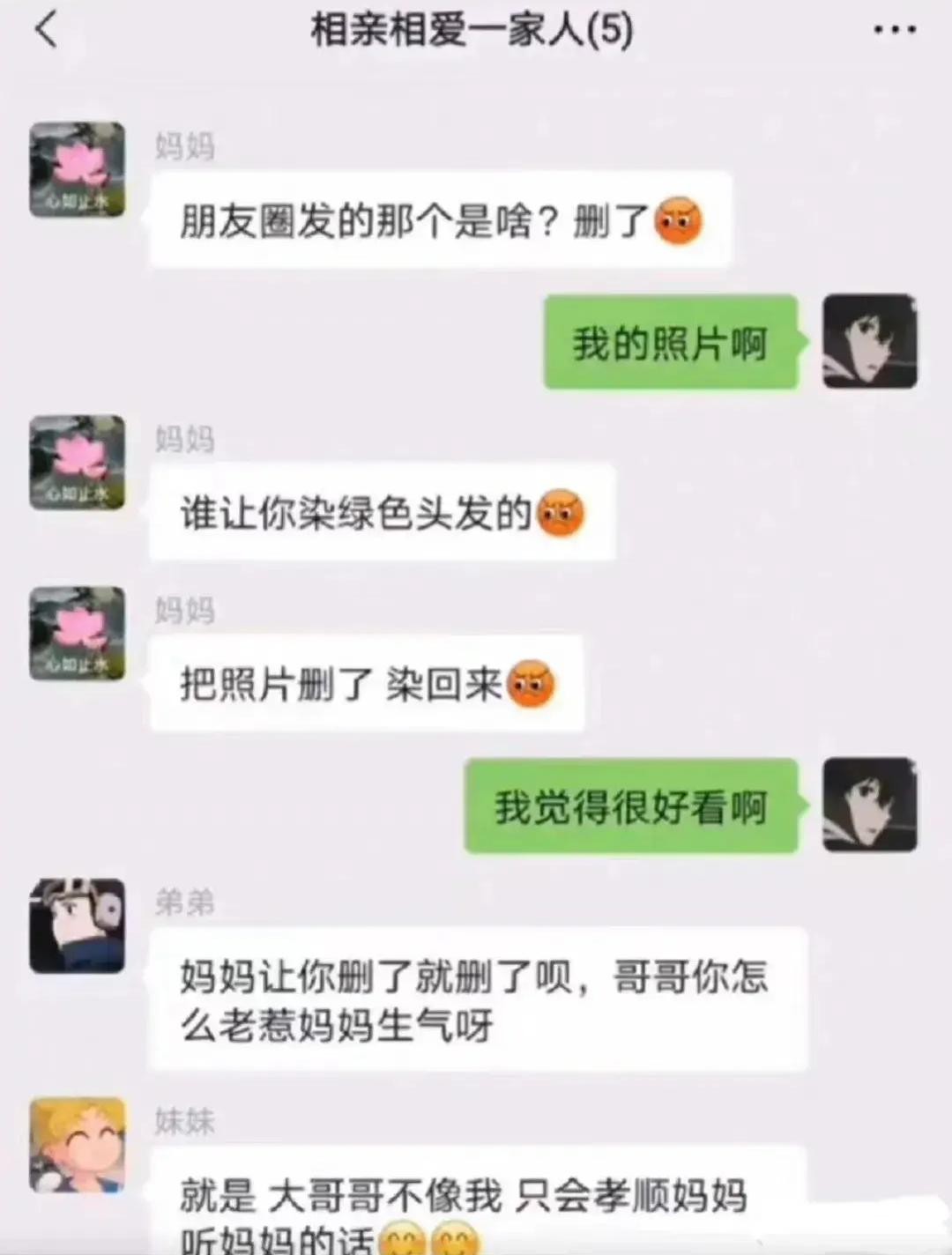Viewport: 952px width, 1255px height.
Task: Tap 妈妈's avatar beside 朋友圈发的那个是啥 message
Action: (x=77, y=169)
